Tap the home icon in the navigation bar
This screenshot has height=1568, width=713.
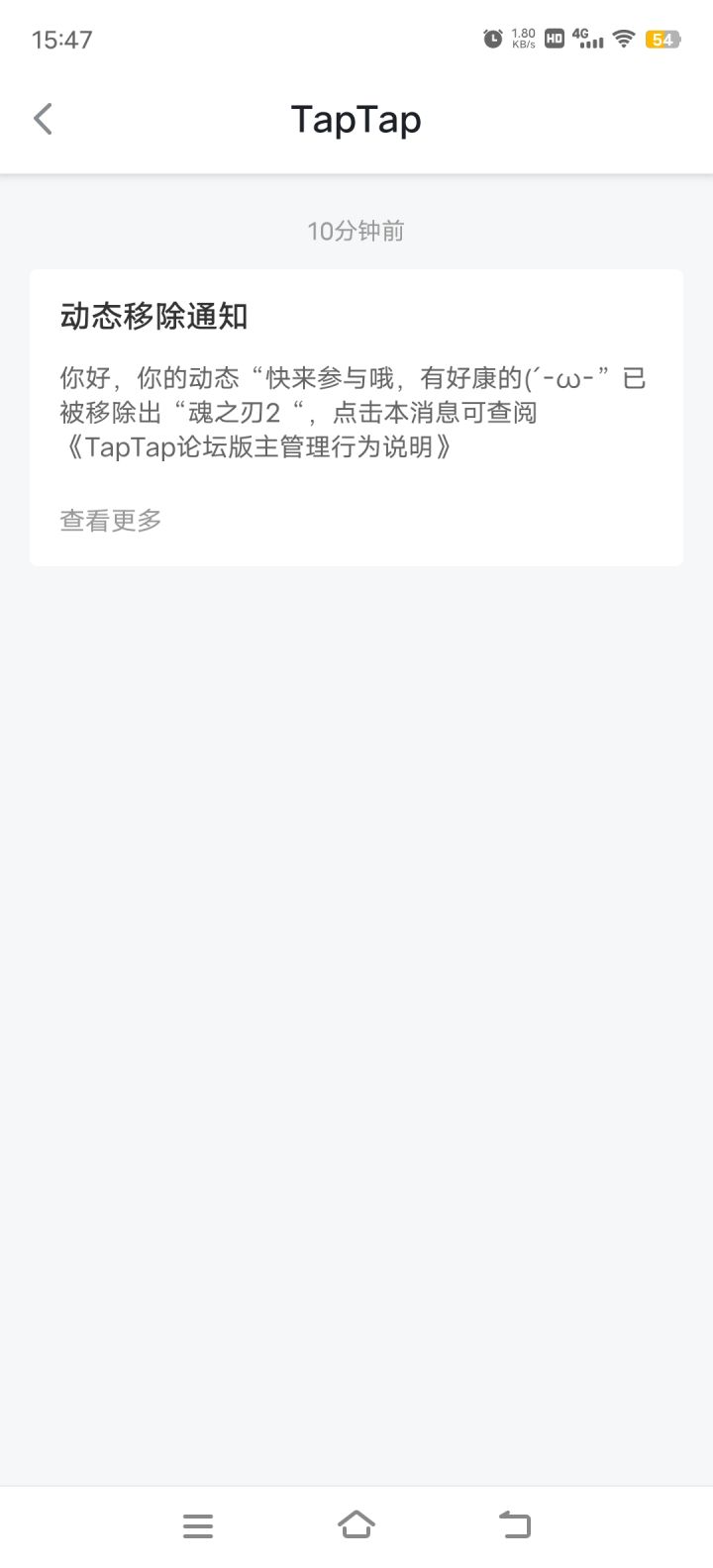pos(356,1524)
